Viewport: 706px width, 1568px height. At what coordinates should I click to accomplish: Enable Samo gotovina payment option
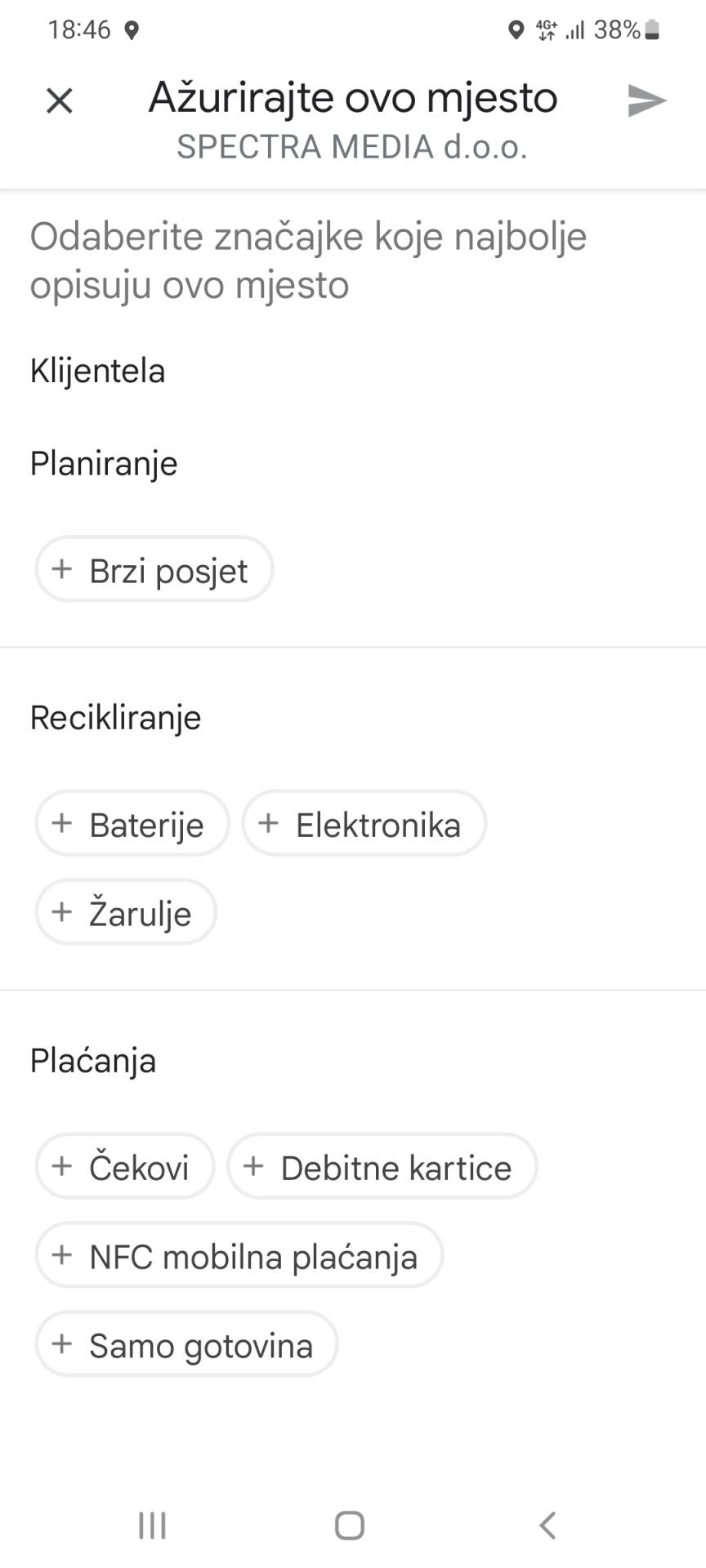pyautogui.click(x=185, y=1344)
